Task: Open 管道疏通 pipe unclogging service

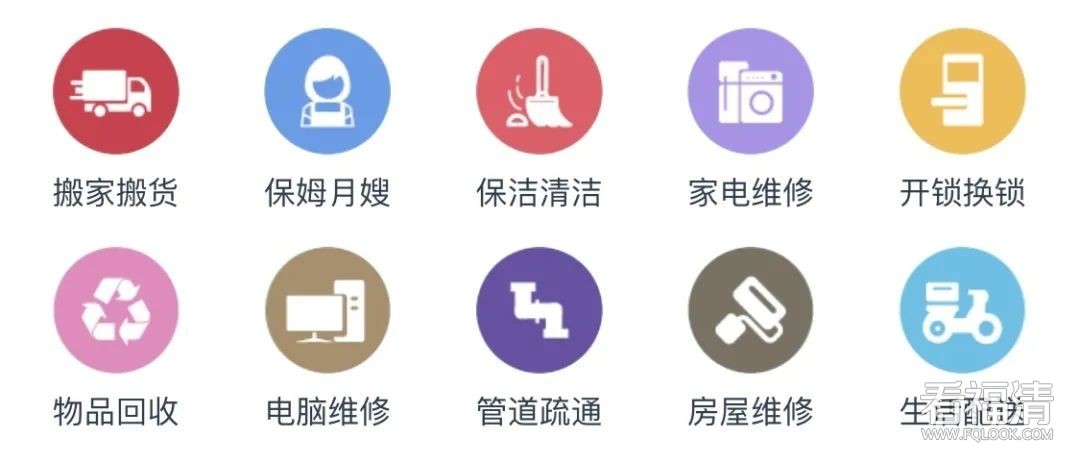Action: (x=539, y=311)
